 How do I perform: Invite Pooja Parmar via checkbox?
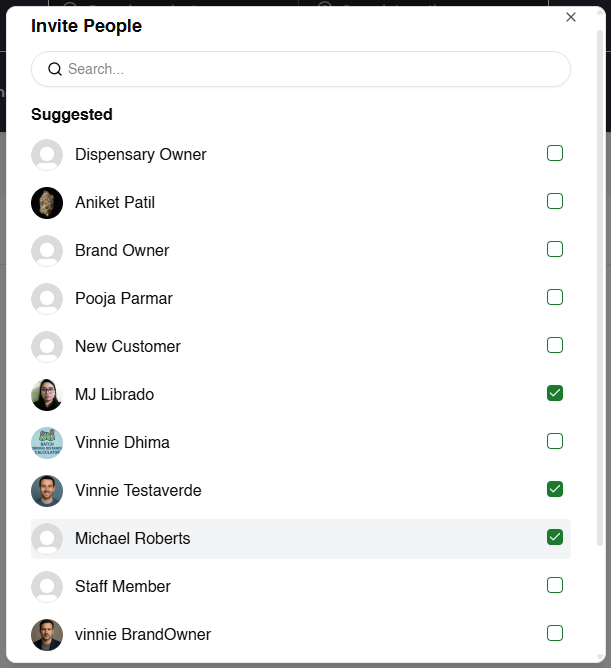[555, 297]
